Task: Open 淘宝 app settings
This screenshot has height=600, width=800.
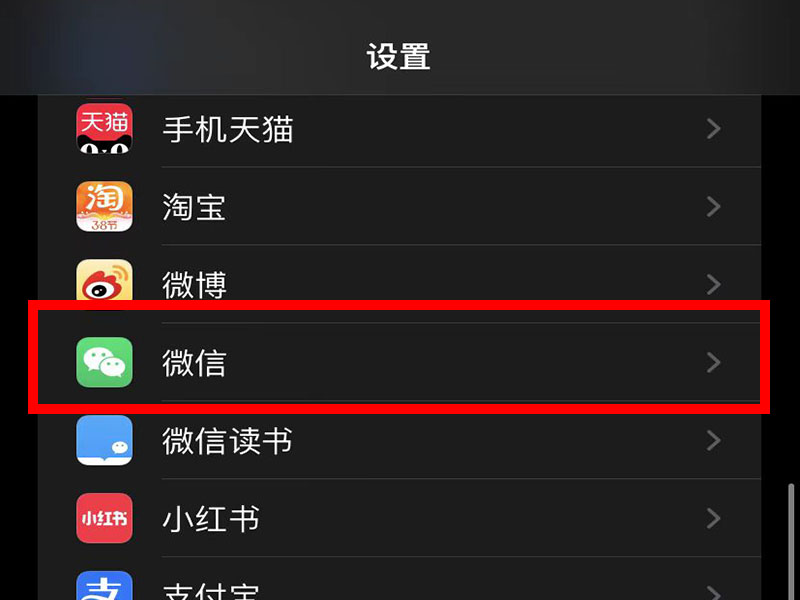Action: [400, 207]
